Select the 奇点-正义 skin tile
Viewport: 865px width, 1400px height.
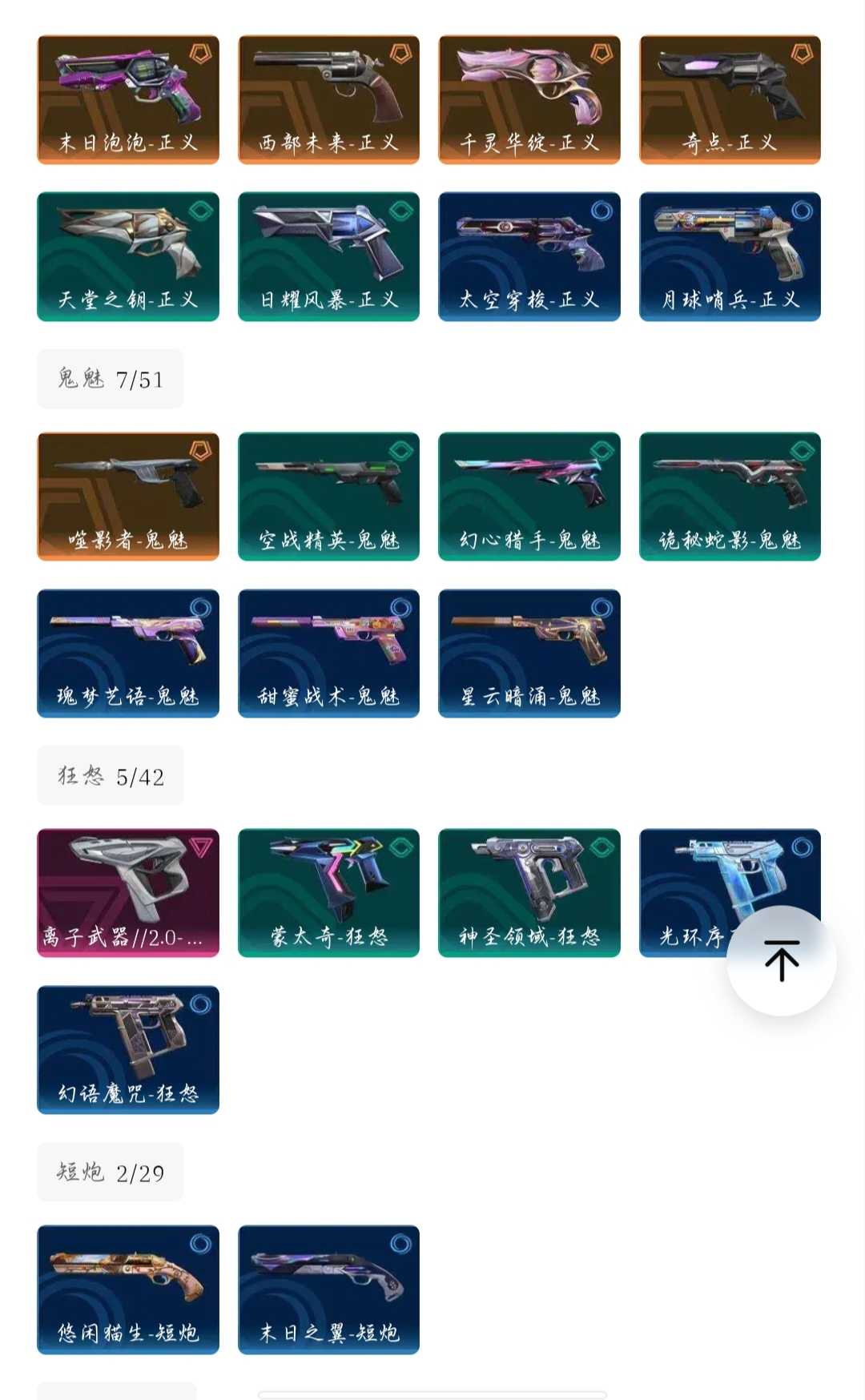pos(730,99)
